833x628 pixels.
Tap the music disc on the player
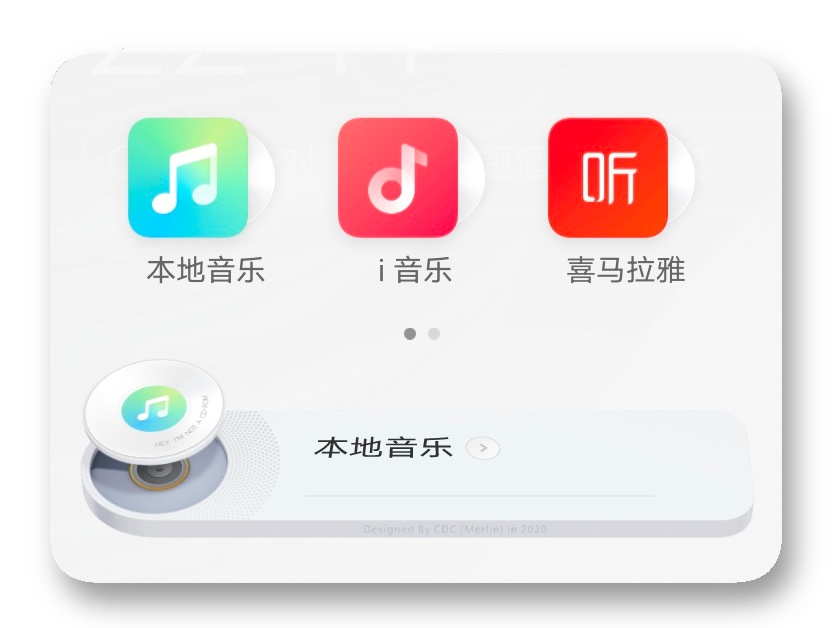(x=154, y=407)
